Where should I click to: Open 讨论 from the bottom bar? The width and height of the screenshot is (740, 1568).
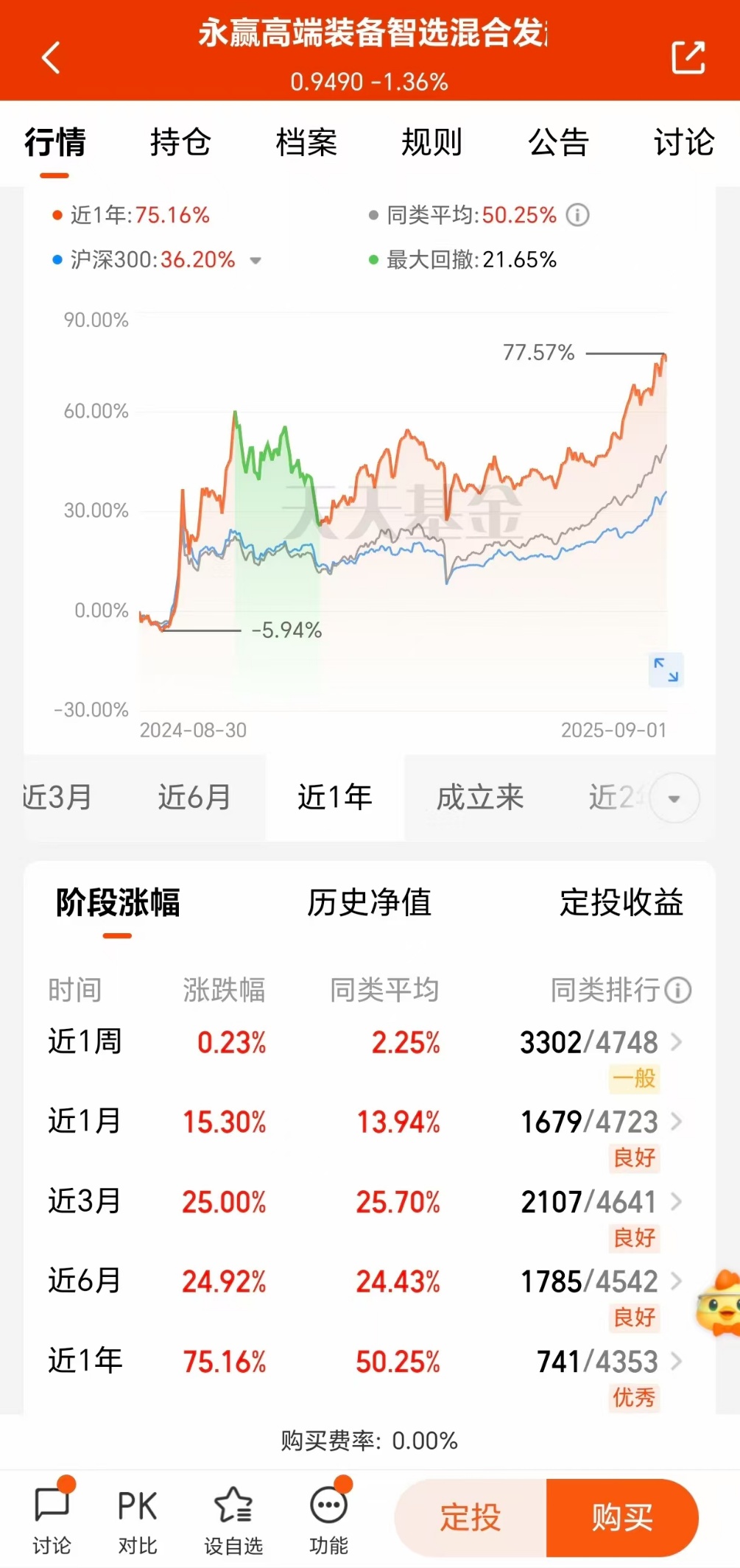click(x=52, y=1513)
